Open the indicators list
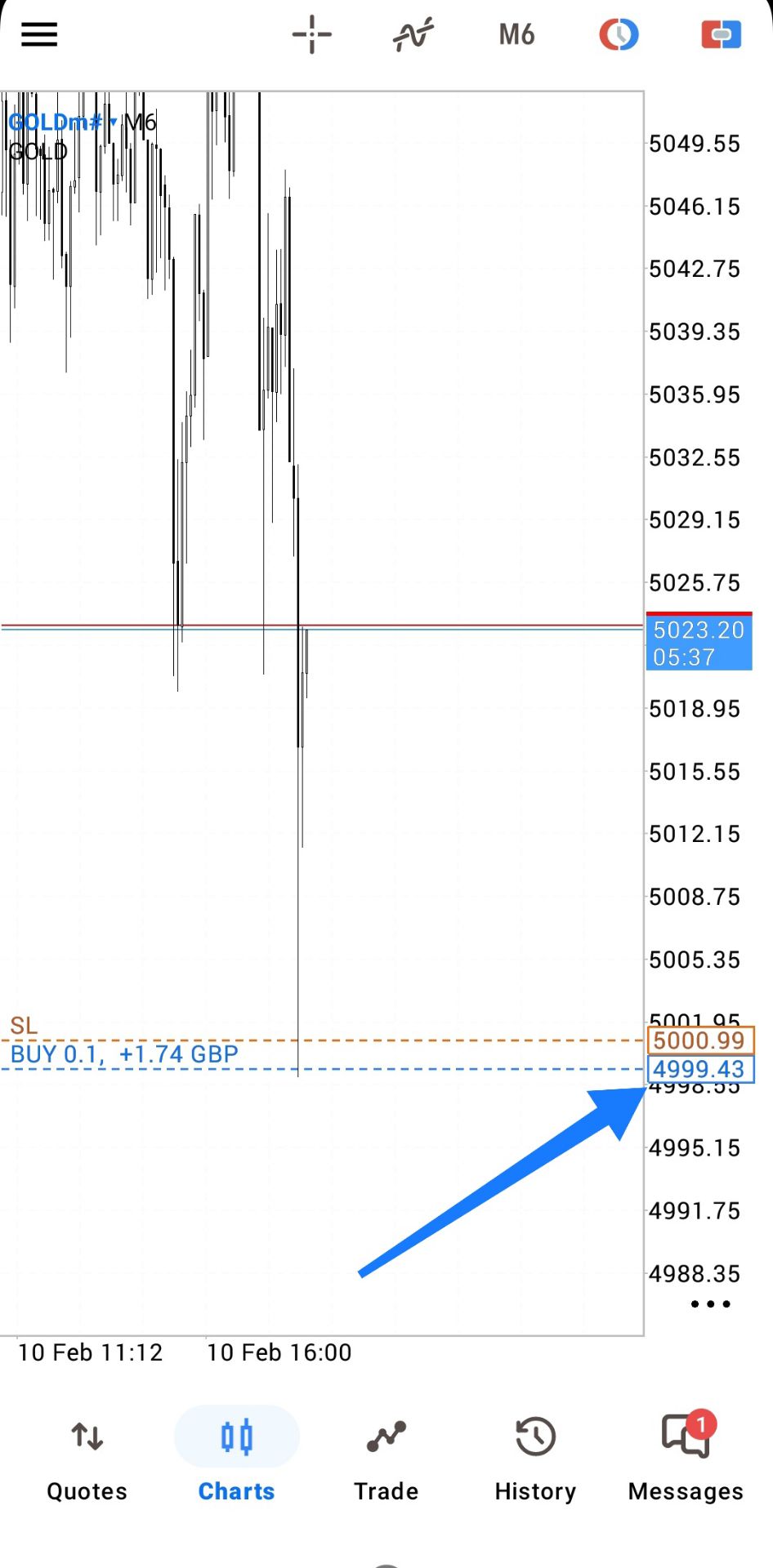Screen dimensions: 773x1568 [413, 34]
